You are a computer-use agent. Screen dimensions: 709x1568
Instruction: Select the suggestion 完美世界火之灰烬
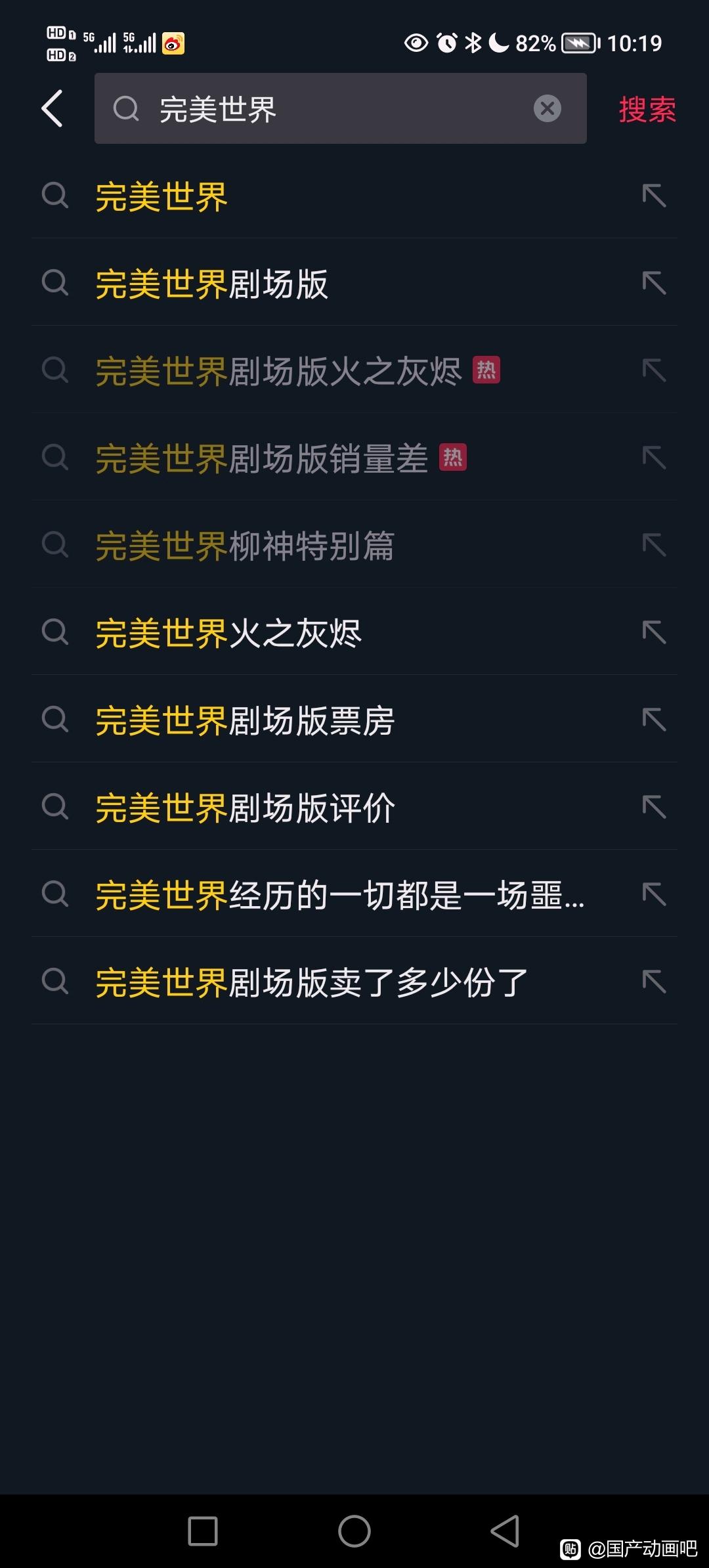click(x=354, y=632)
